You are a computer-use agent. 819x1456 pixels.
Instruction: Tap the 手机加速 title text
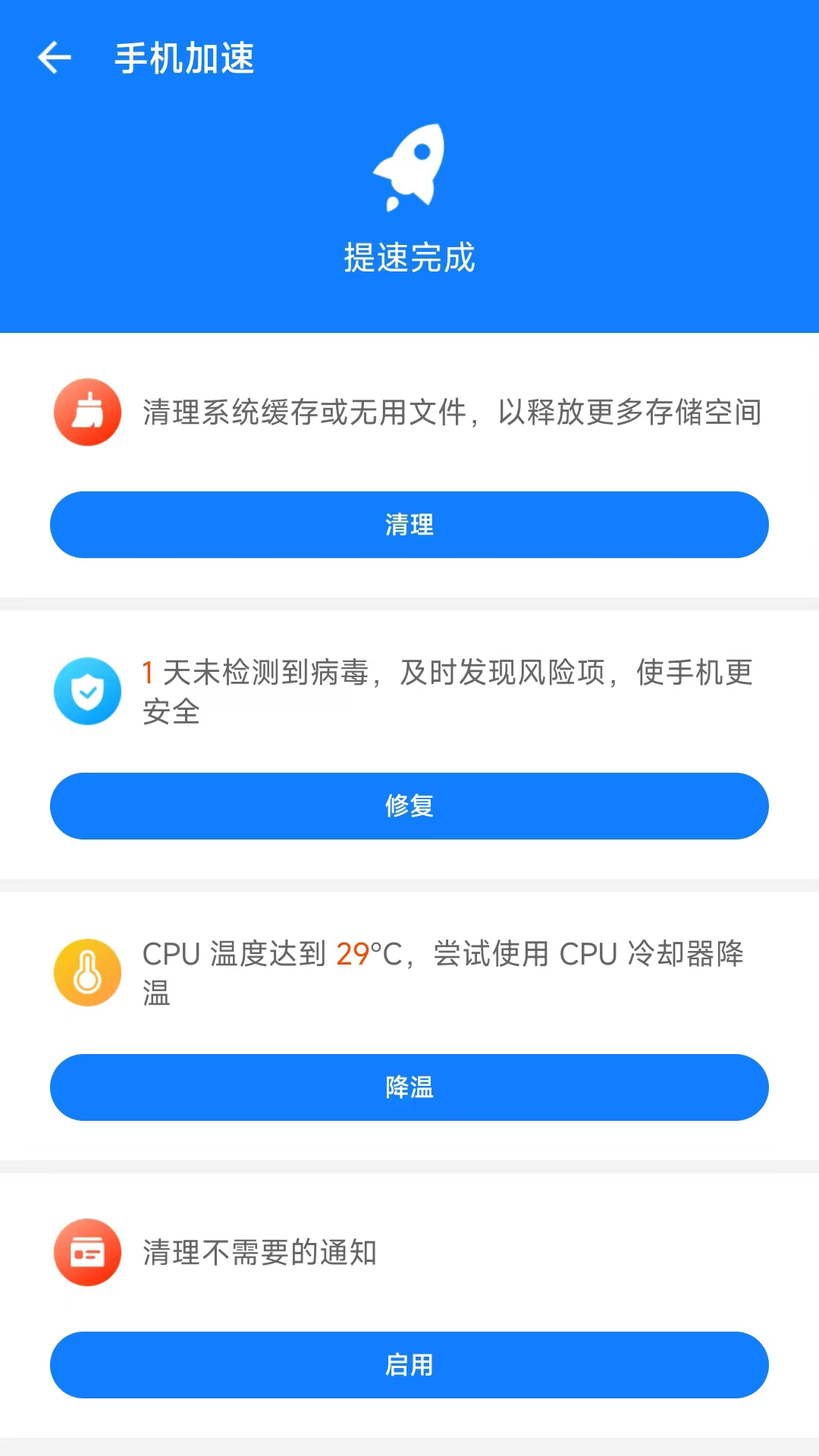click(x=184, y=57)
